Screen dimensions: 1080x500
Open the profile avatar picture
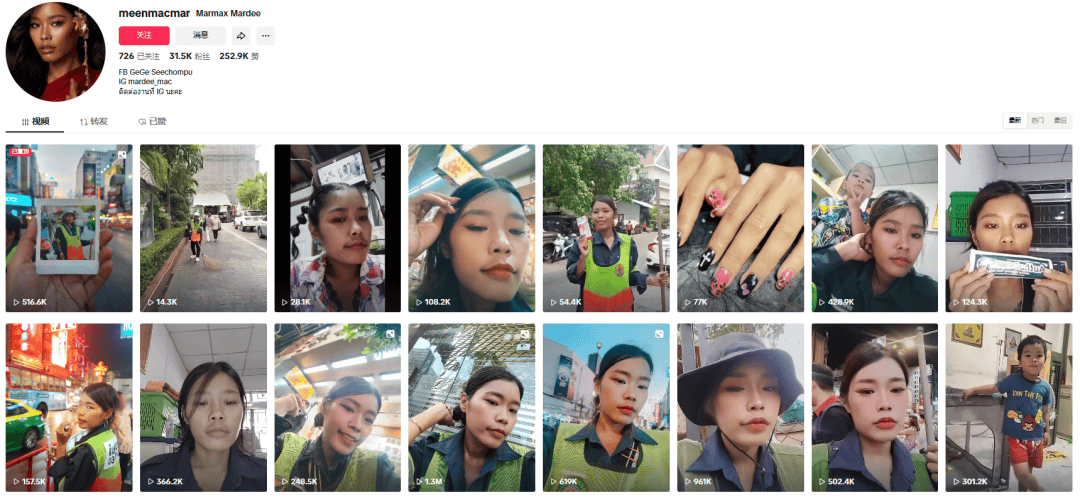[55, 51]
